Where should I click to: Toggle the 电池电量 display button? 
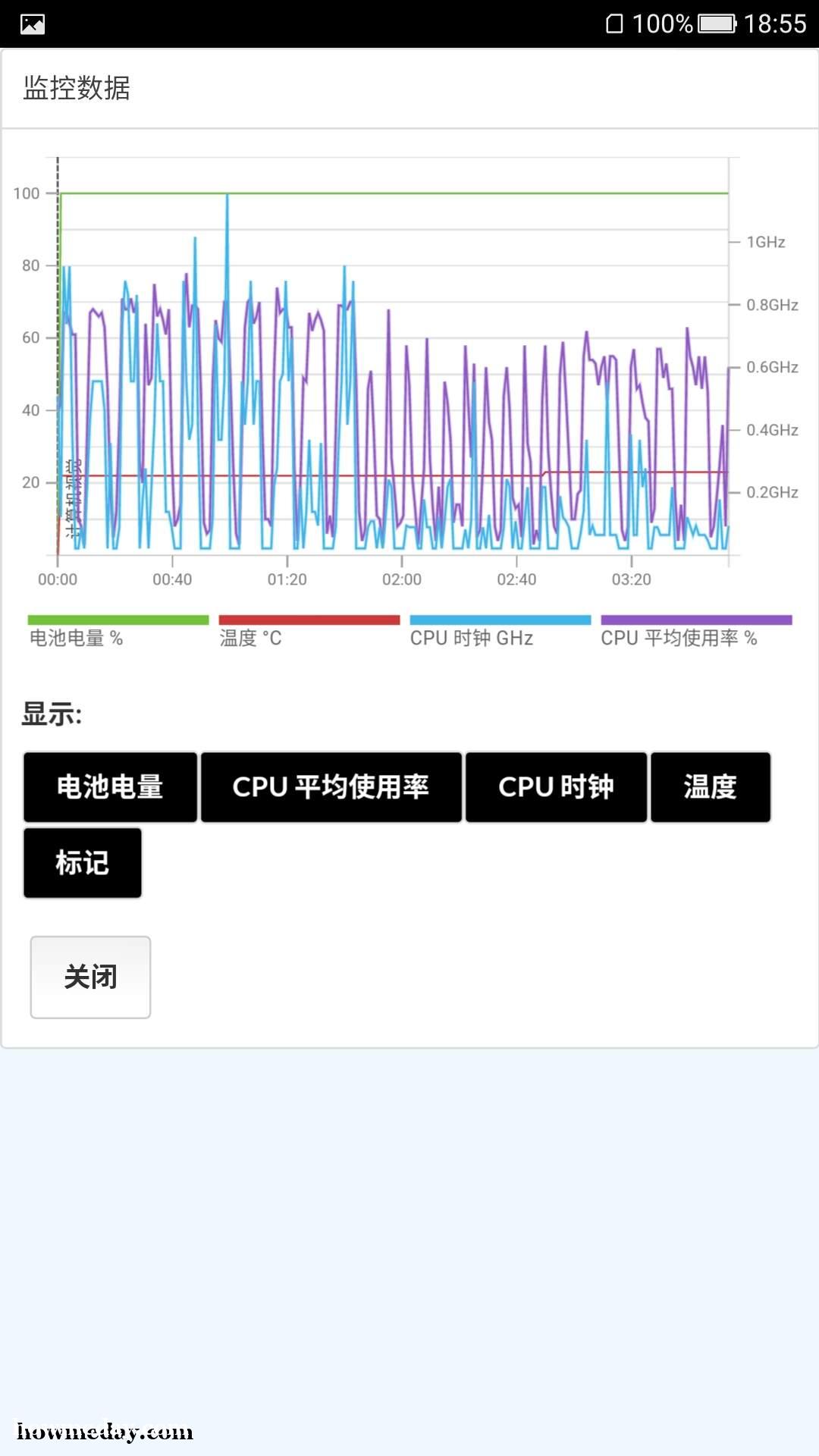click(110, 787)
